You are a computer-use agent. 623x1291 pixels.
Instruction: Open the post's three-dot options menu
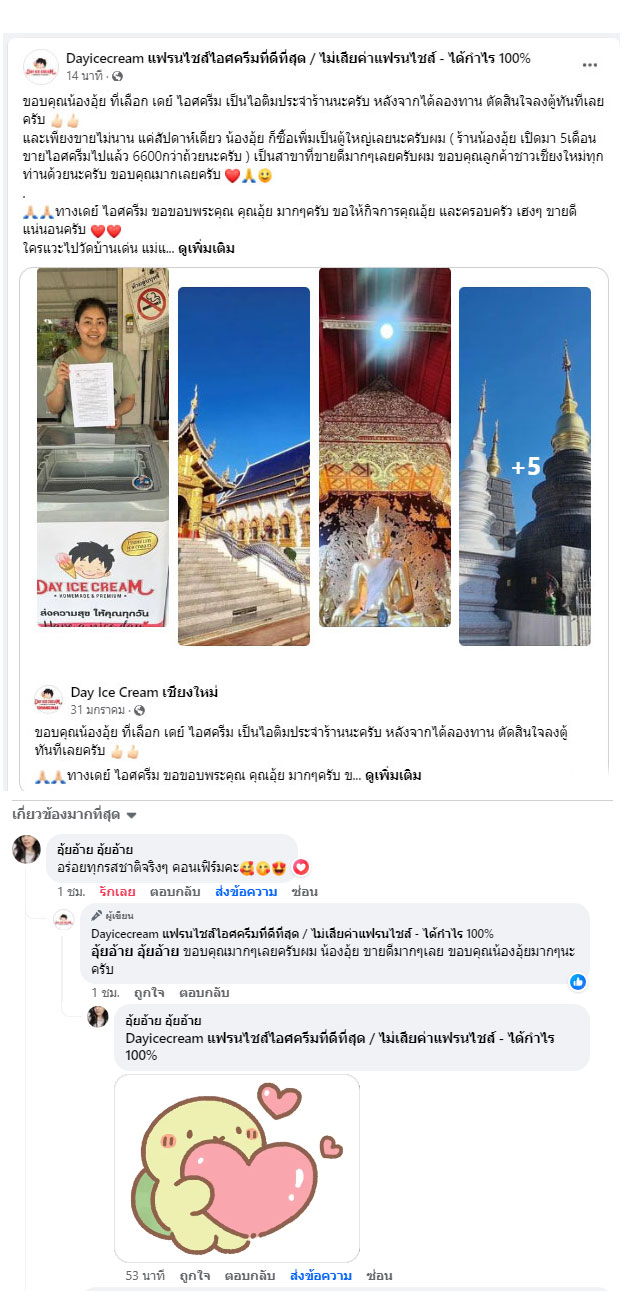coord(590,65)
